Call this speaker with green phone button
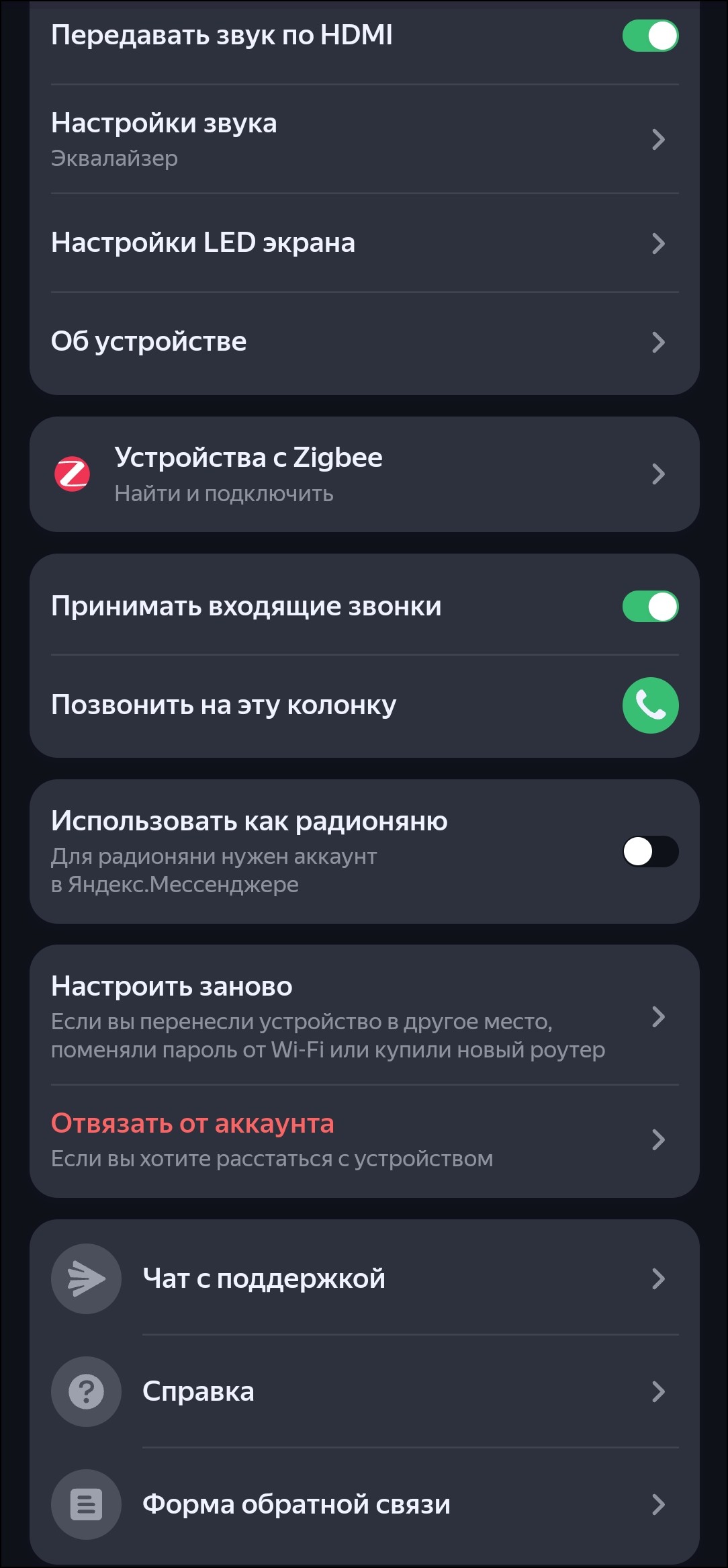The height and width of the screenshot is (1568, 728). [650, 705]
